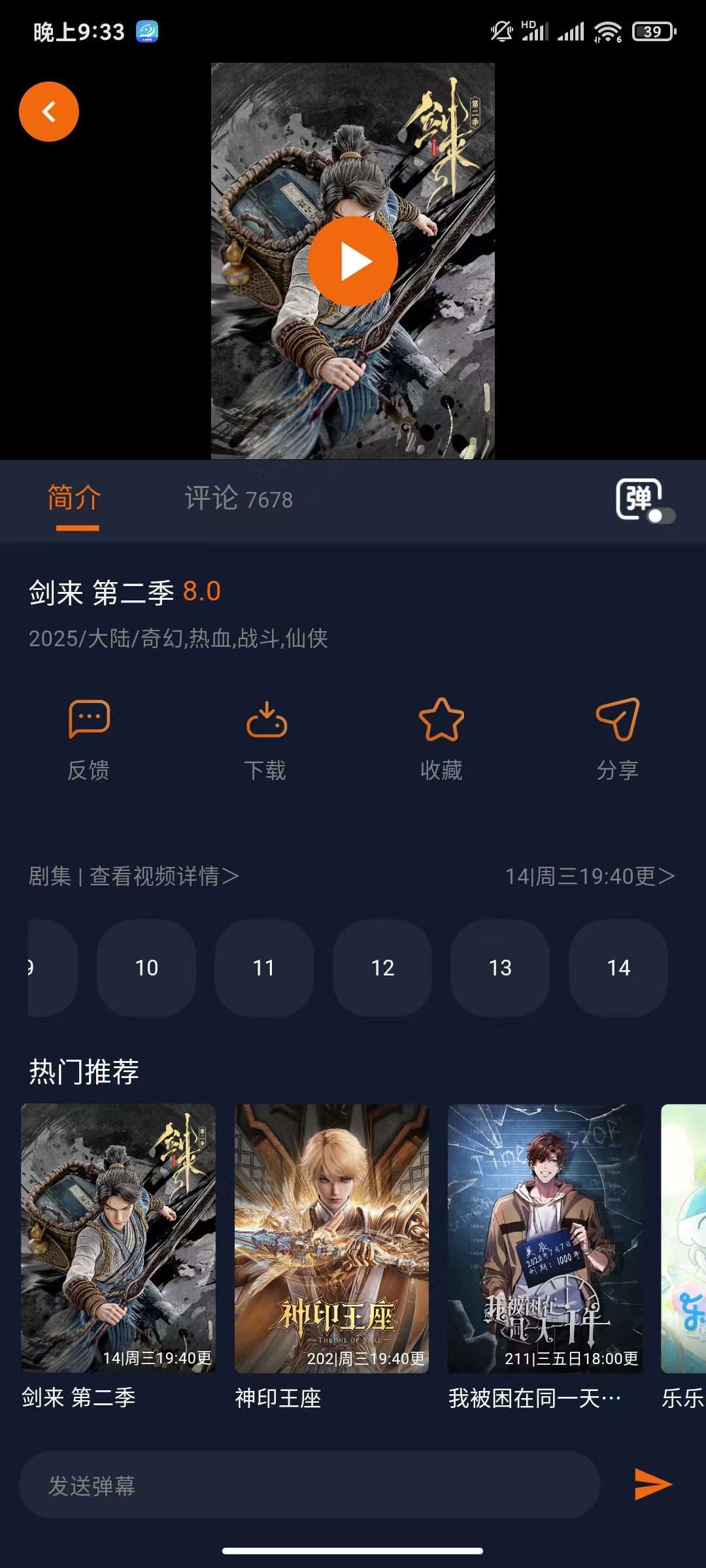
Task: Switch to the 评论 tab
Action: coord(239,498)
